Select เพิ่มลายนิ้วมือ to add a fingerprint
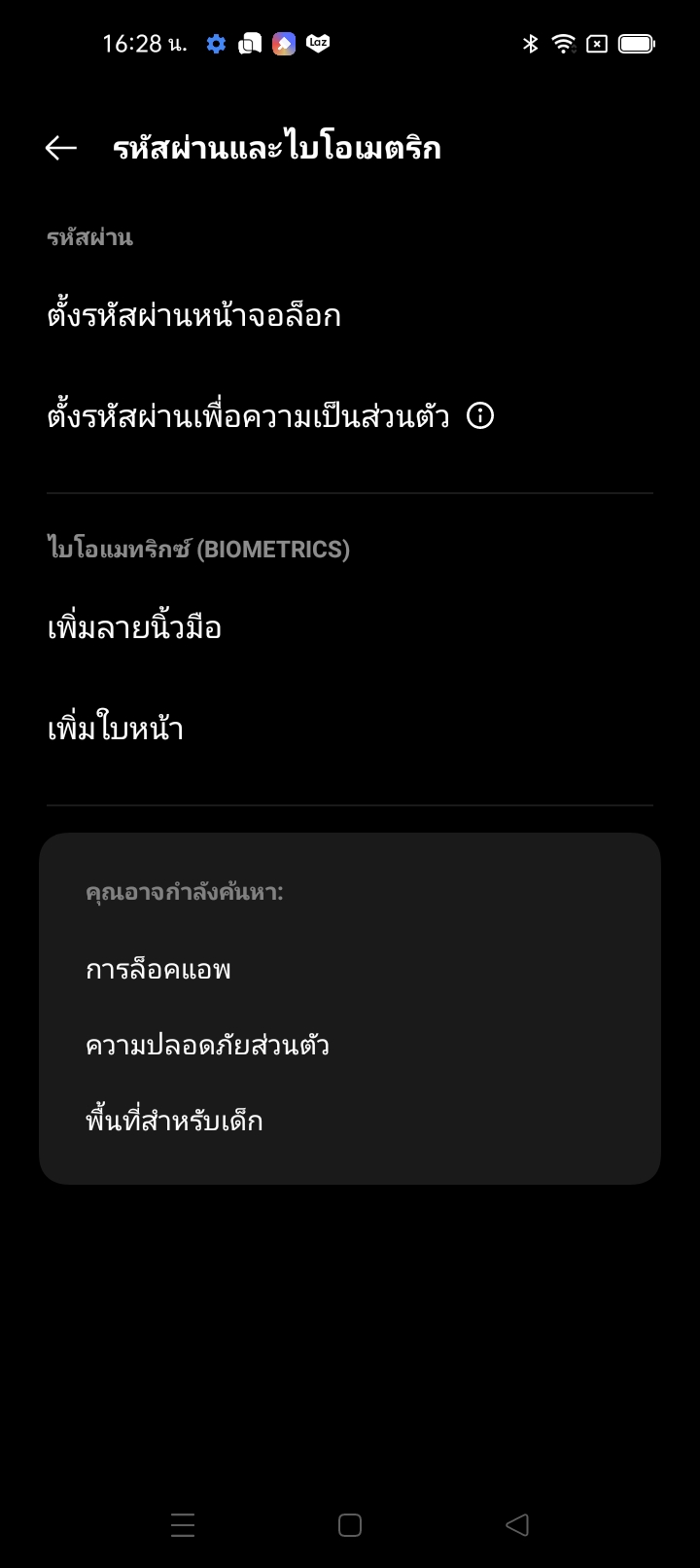 [135, 627]
